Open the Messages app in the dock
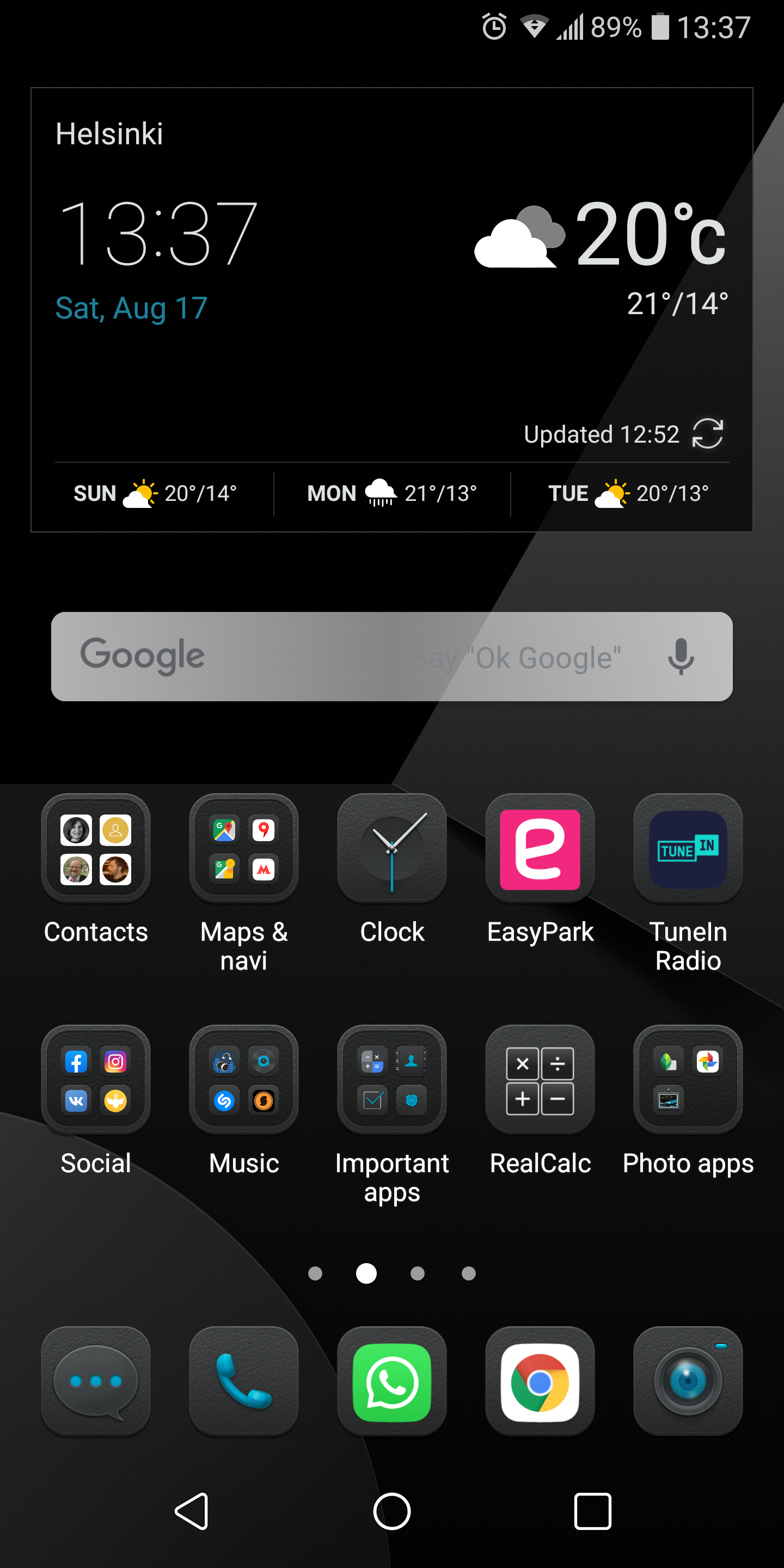The height and width of the screenshot is (1568, 784). click(x=96, y=1382)
